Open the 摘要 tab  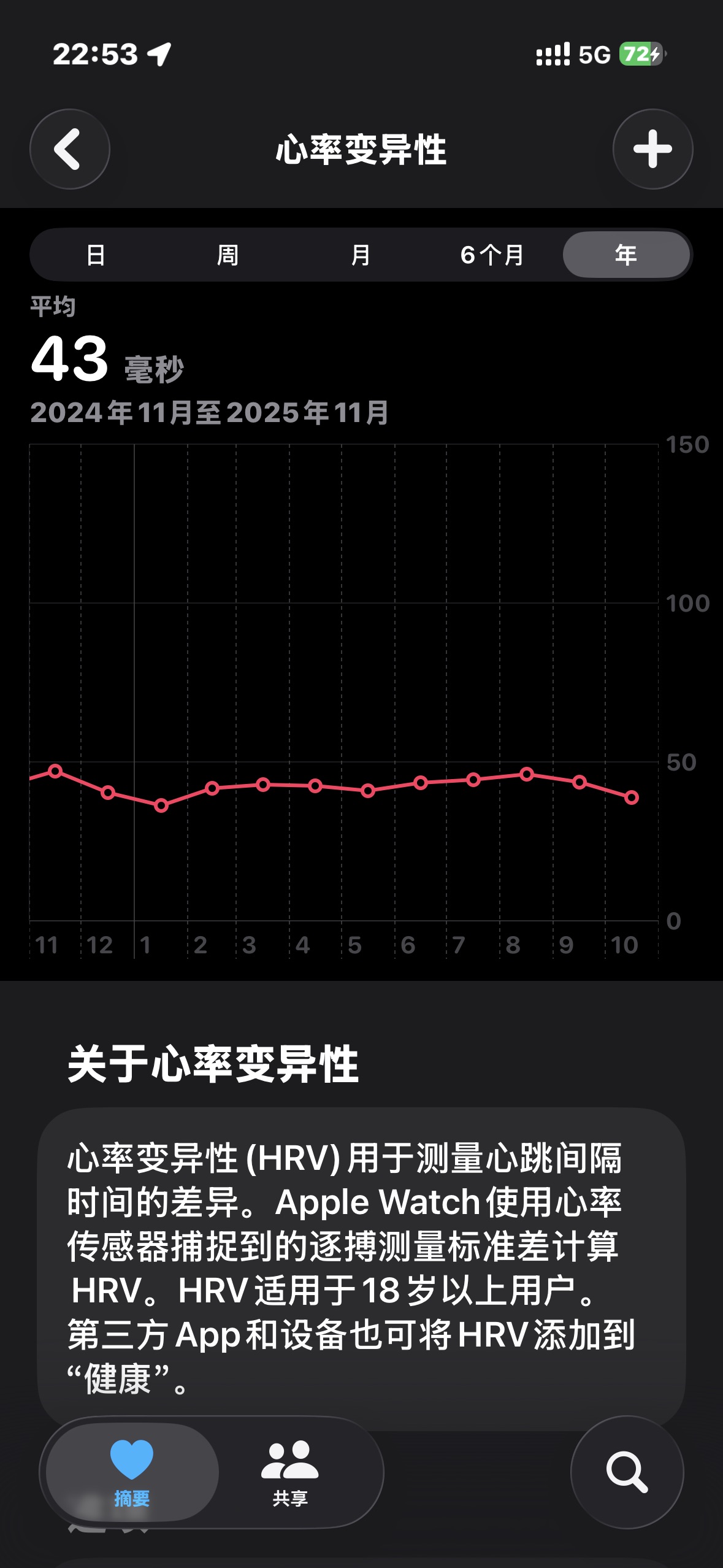[132, 1472]
